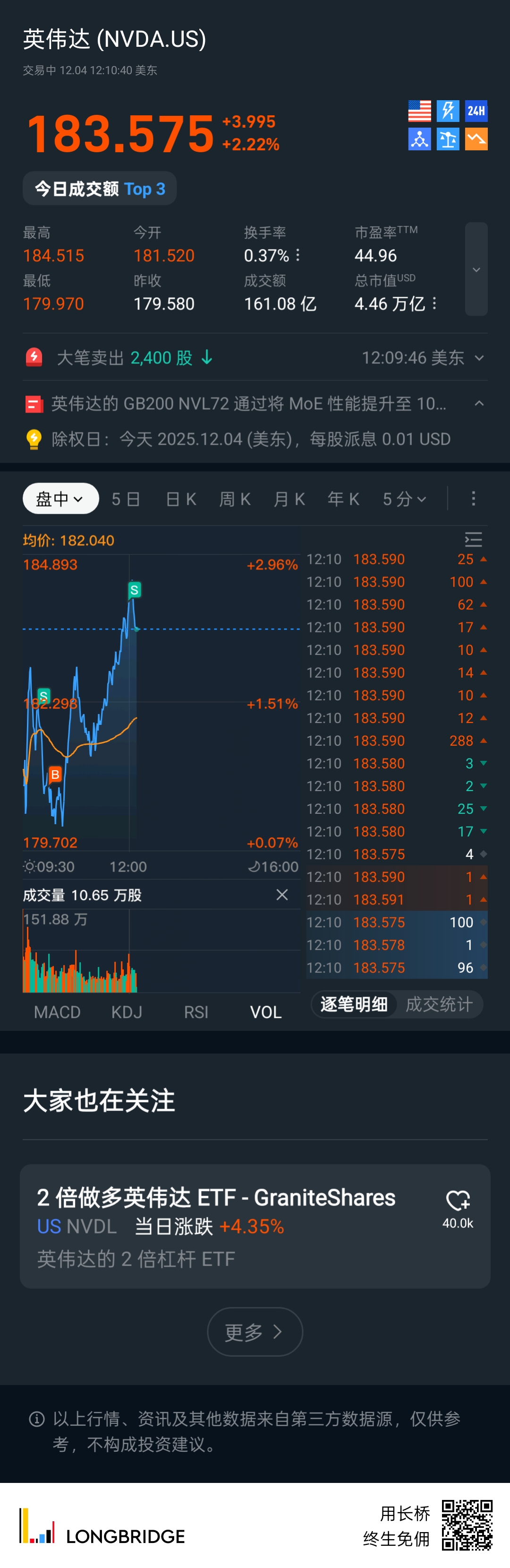The width and height of the screenshot is (510, 1568).
Task: Show the RSI indicator
Action: (196, 1012)
